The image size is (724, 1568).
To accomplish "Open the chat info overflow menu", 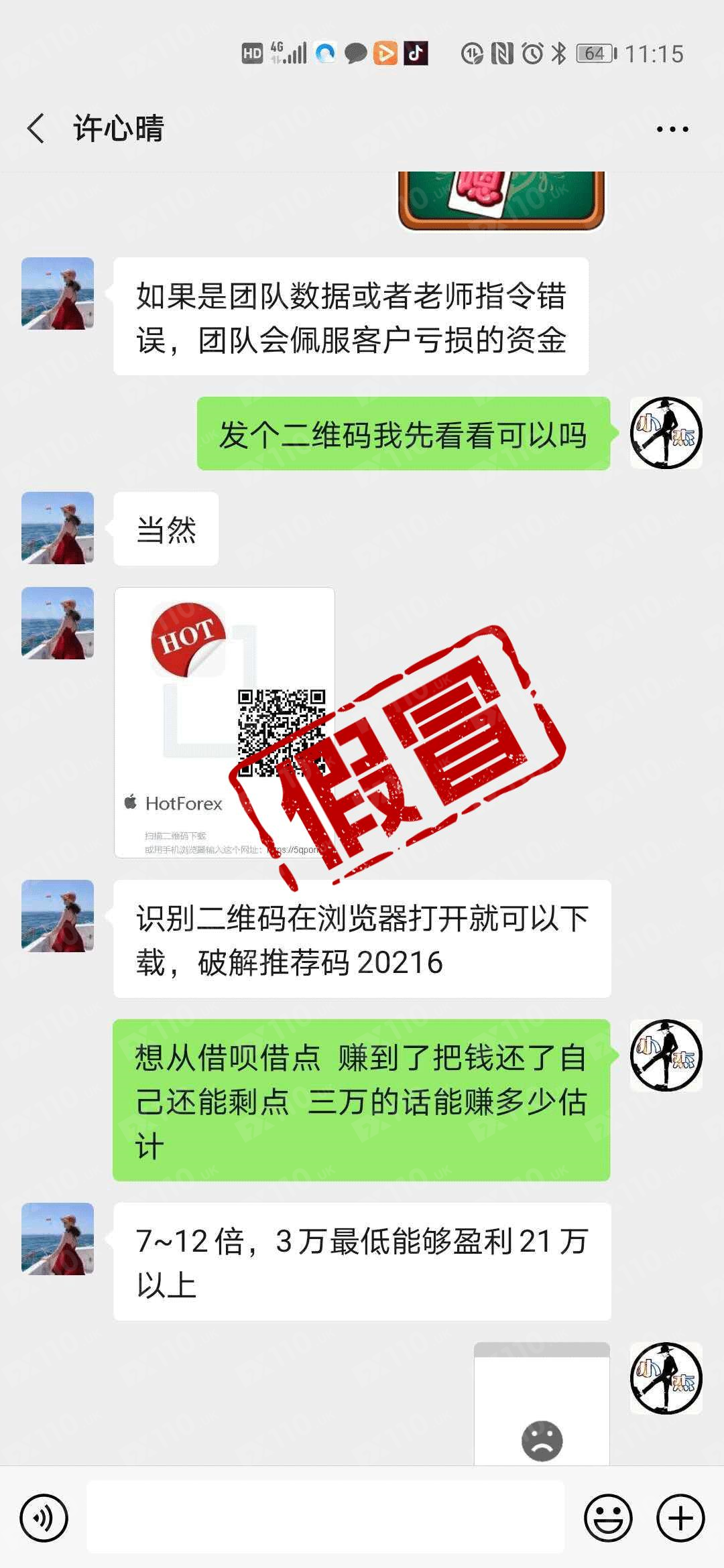I will click(x=672, y=129).
